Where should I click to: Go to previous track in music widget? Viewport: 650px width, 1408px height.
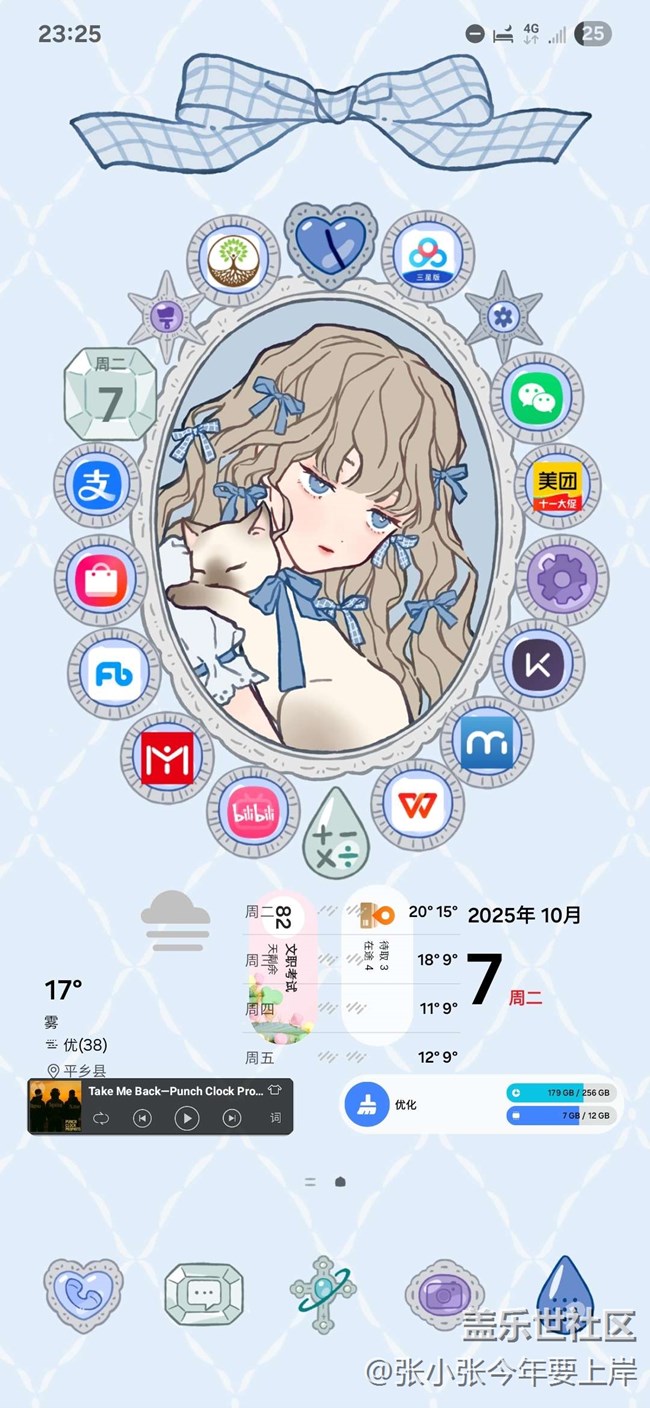[143, 1118]
